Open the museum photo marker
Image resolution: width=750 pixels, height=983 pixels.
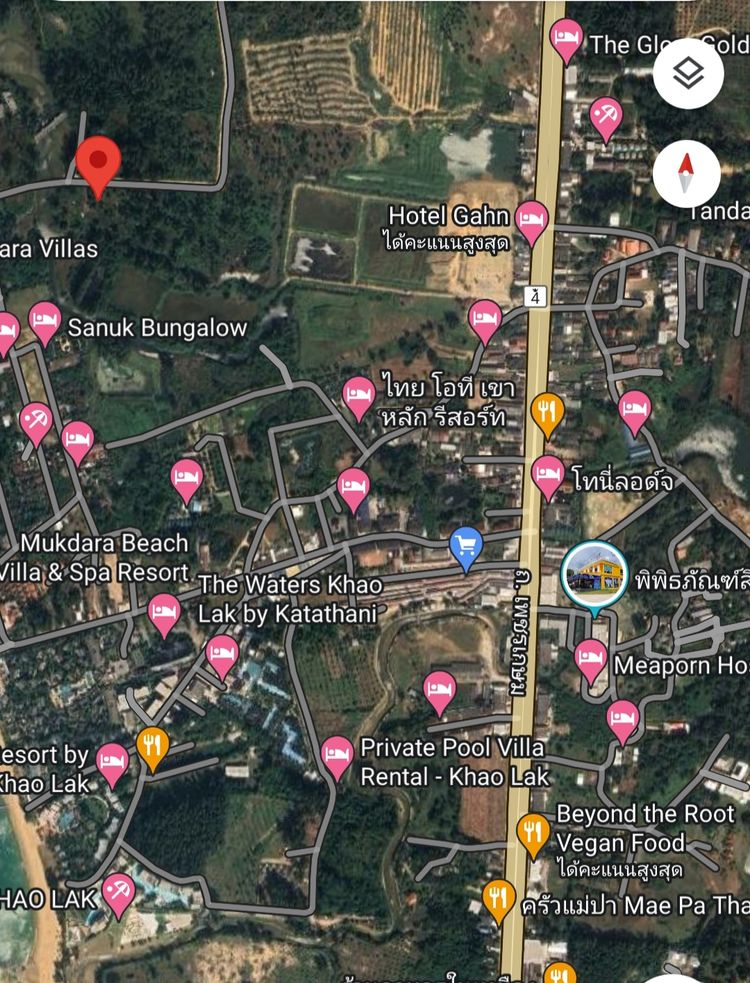coord(594,576)
